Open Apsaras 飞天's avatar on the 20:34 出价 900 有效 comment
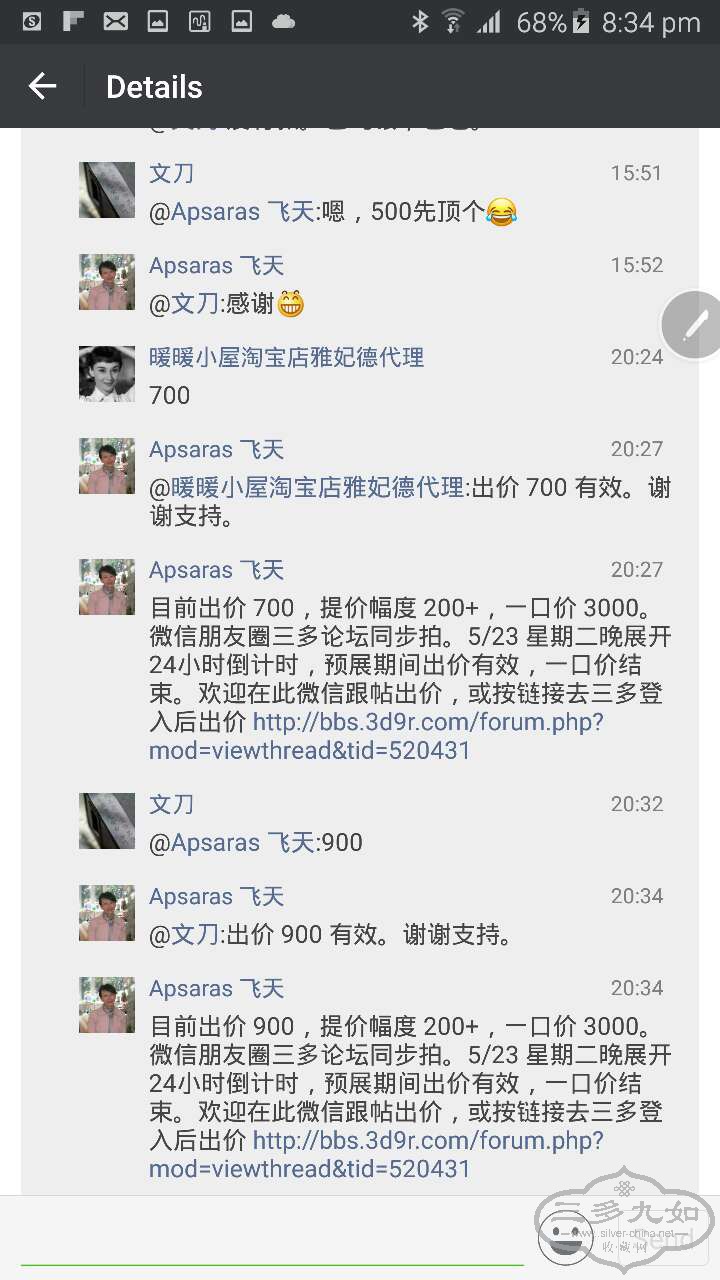The image size is (720, 1280). tap(107, 913)
